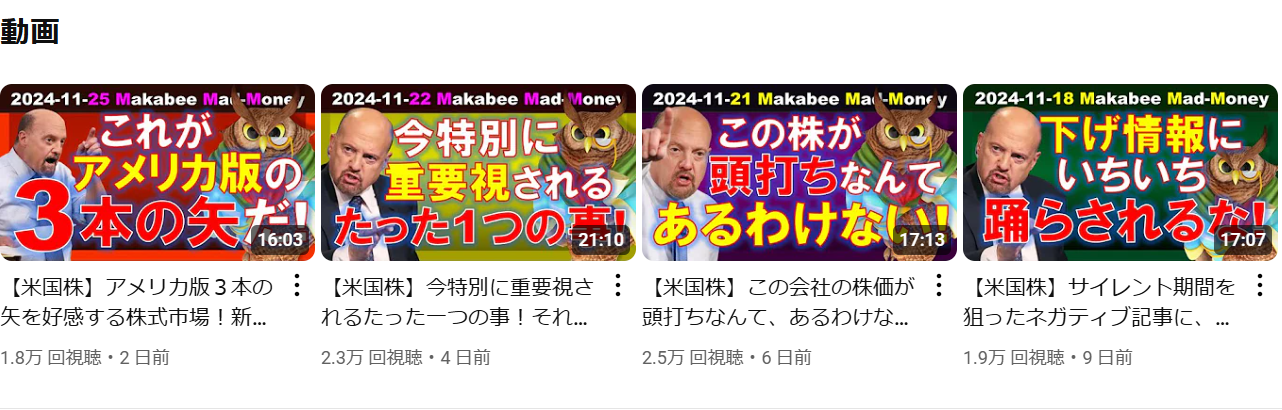Open options menu for サイレント期間 video
Image resolution: width=1282 pixels, height=410 pixels.
coord(1259,286)
